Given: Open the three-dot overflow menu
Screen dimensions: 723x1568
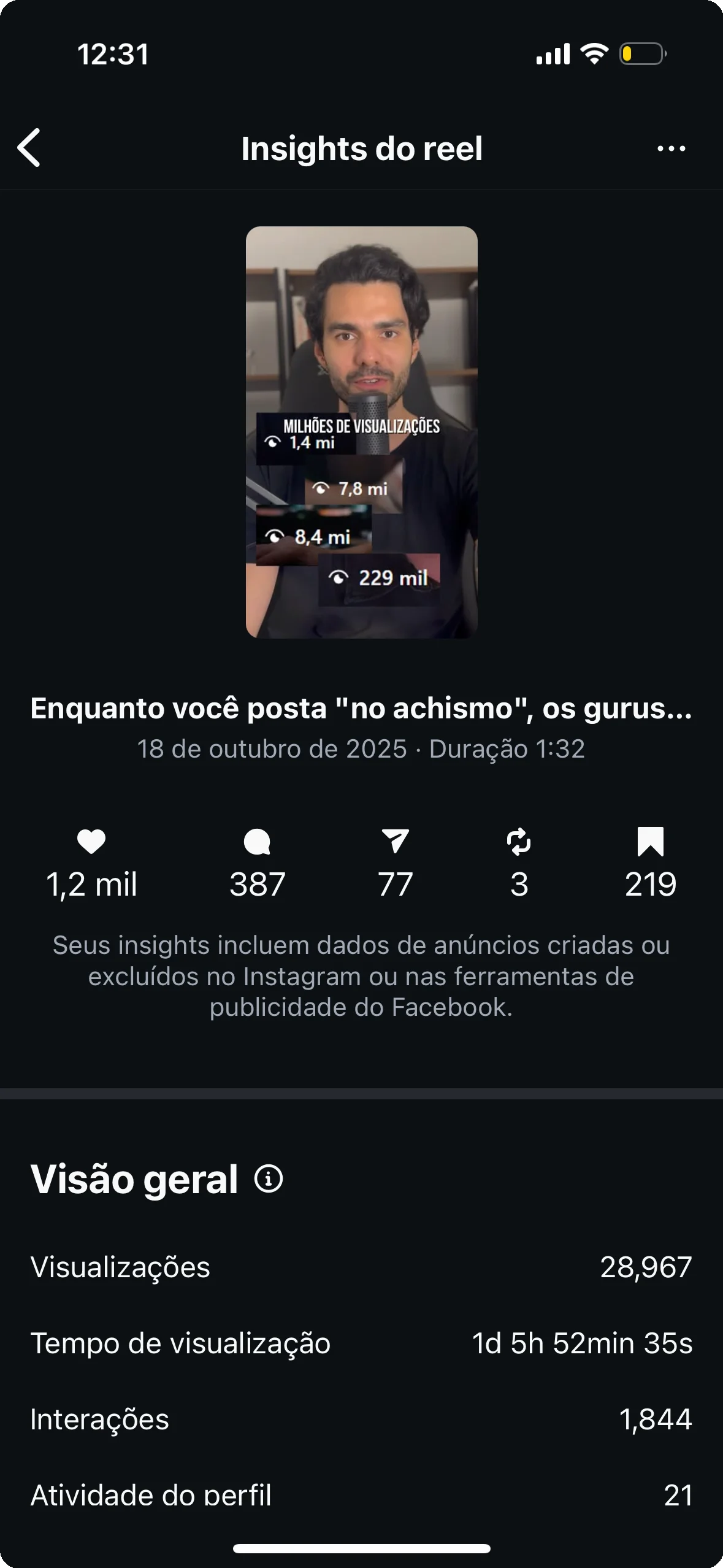Looking at the screenshot, I should [x=671, y=148].
